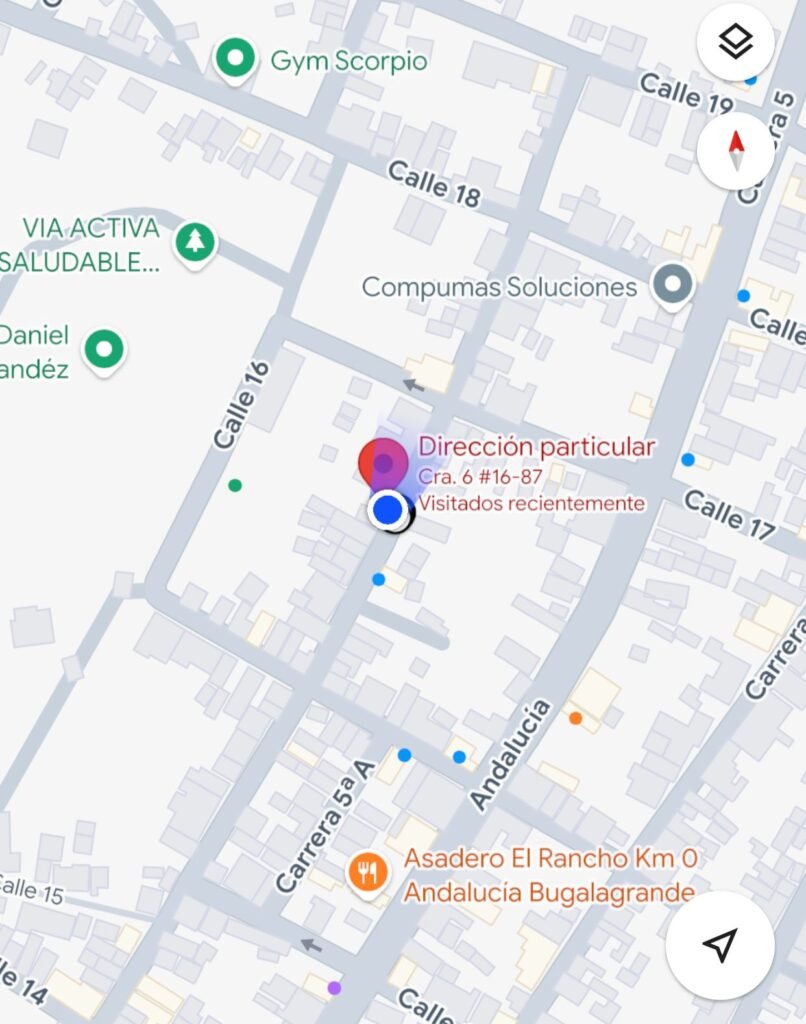The width and height of the screenshot is (806, 1024).
Task: Center map on my location
Action: click(720, 945)
